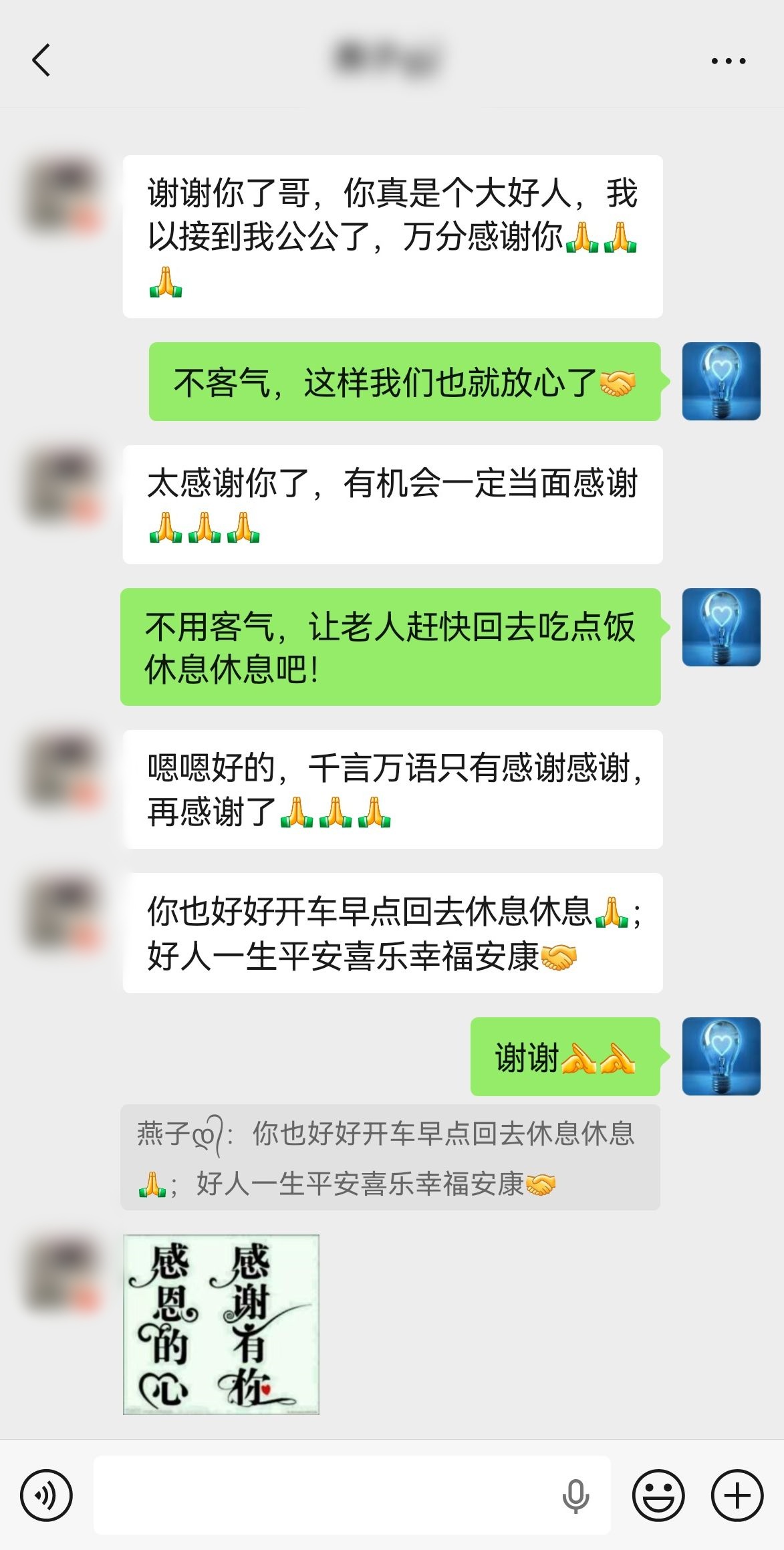
Task: Open the plus attachments menu
Action: [x=737, y=1495]
